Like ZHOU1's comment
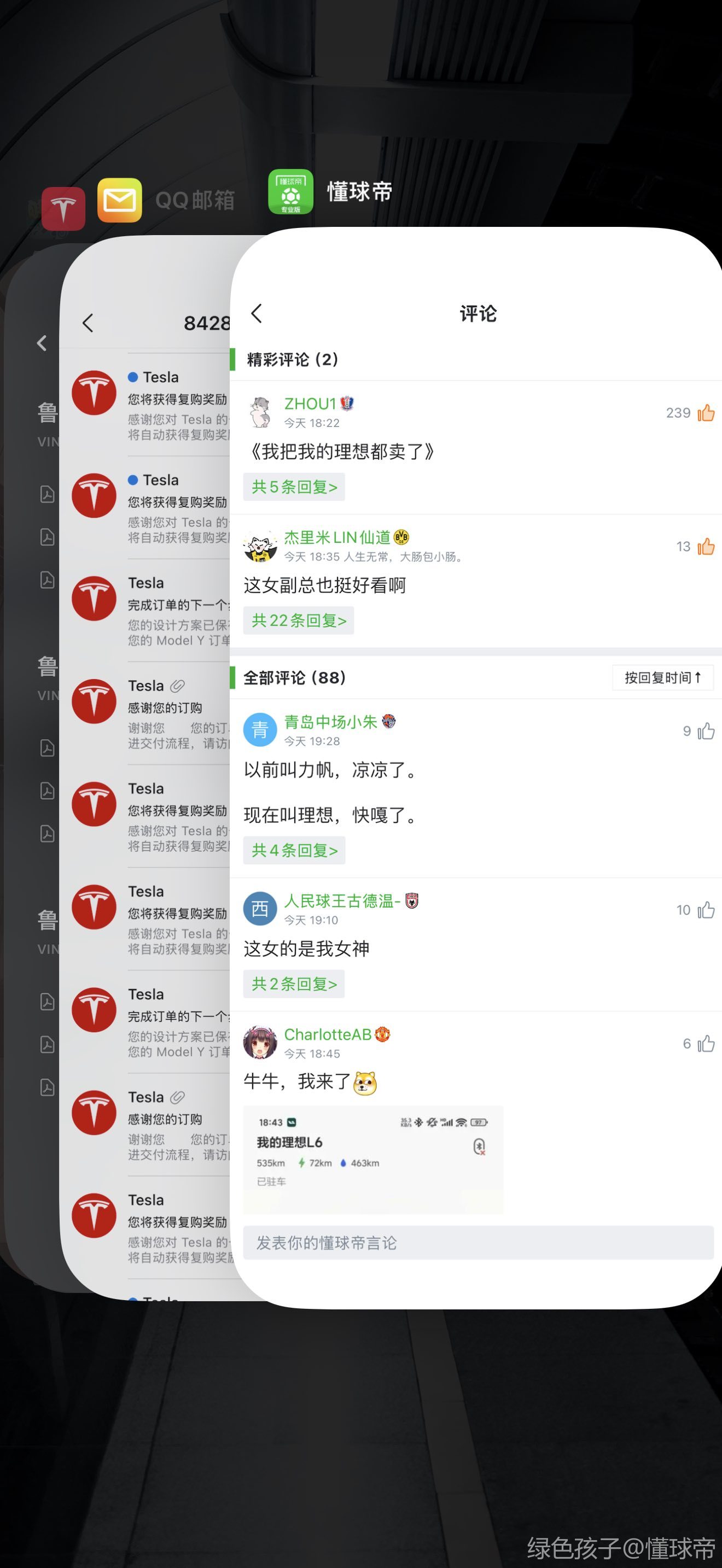Screen dimensions: 722x1568 click(x=706, y=413)
